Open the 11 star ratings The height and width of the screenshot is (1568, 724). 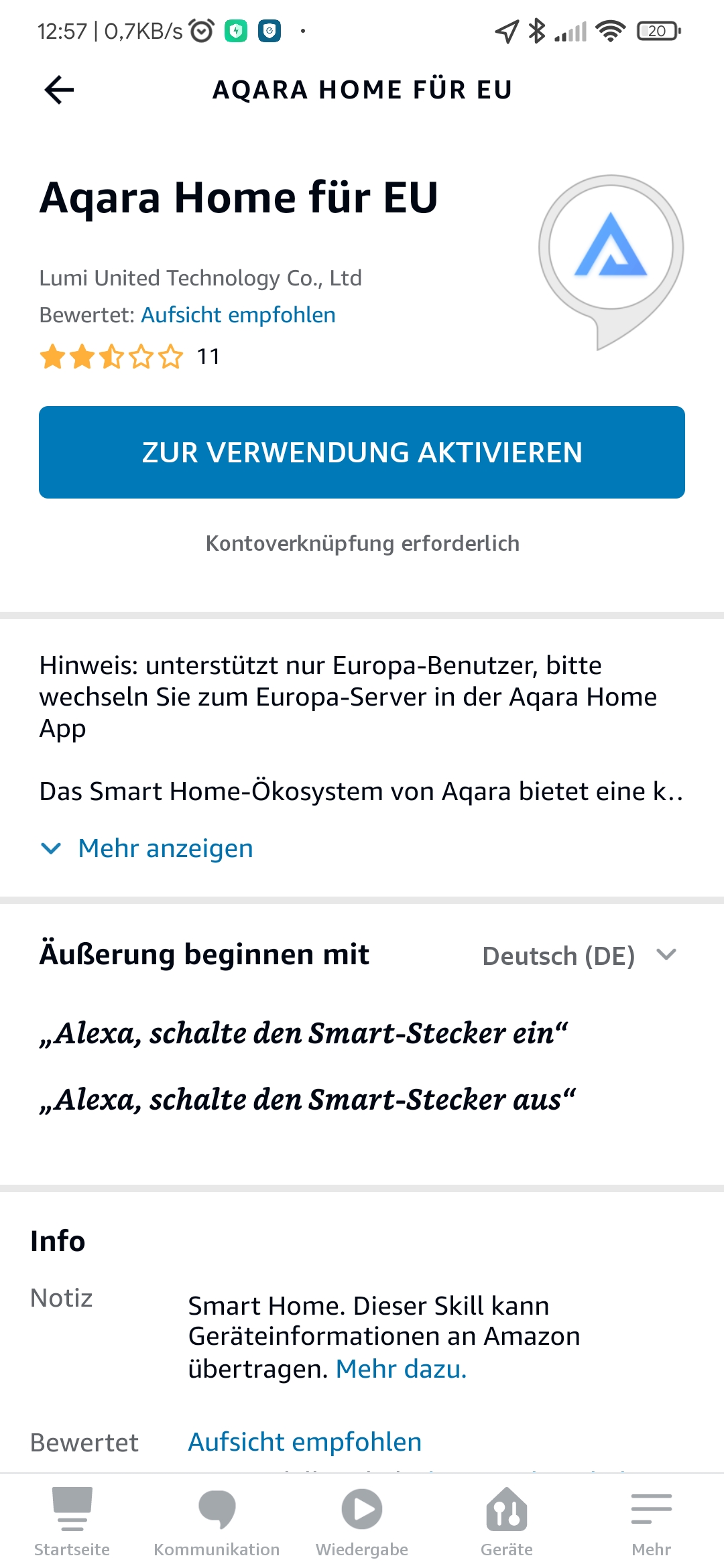[x=129, y=356]
